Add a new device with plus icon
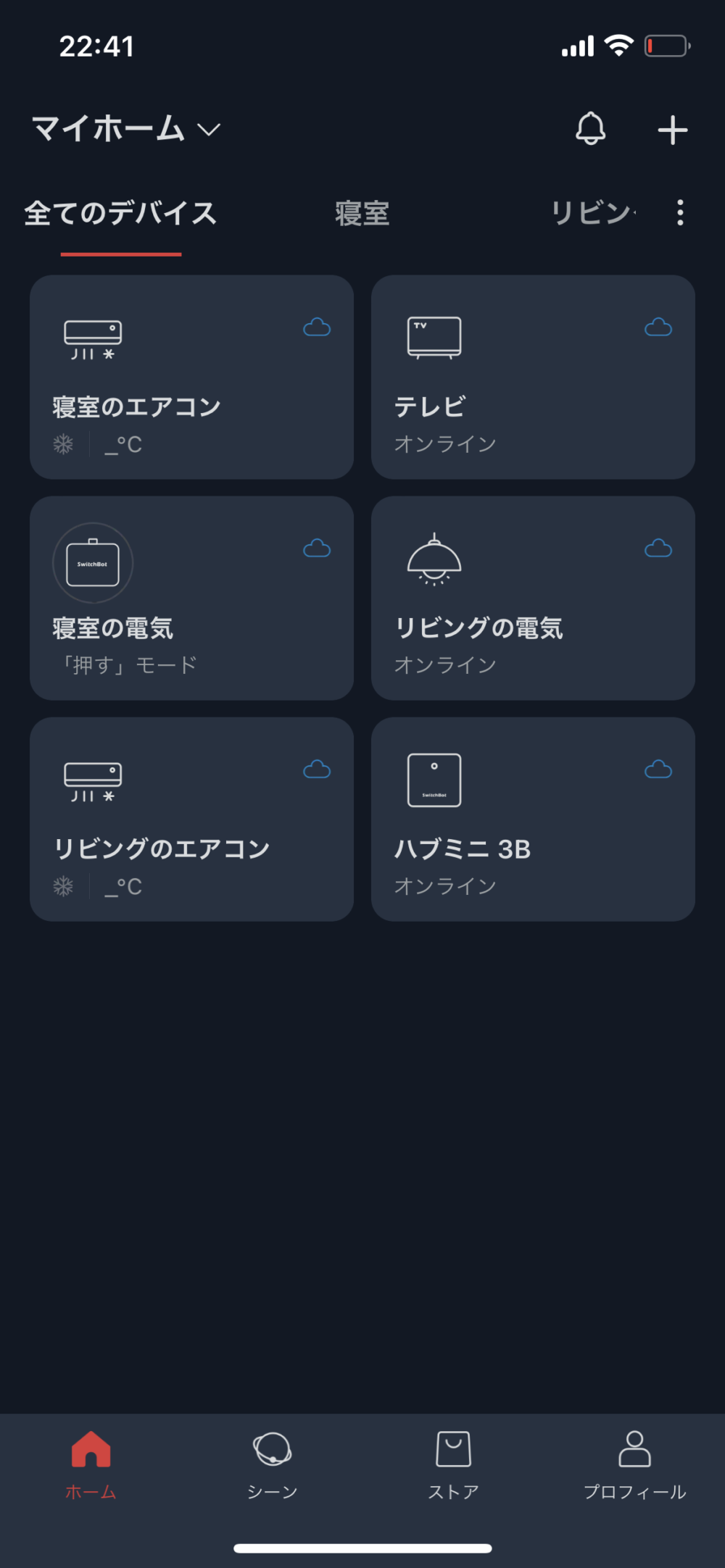Image resolution: width=725 pixels, height=1568 pixels. (672, 130)
